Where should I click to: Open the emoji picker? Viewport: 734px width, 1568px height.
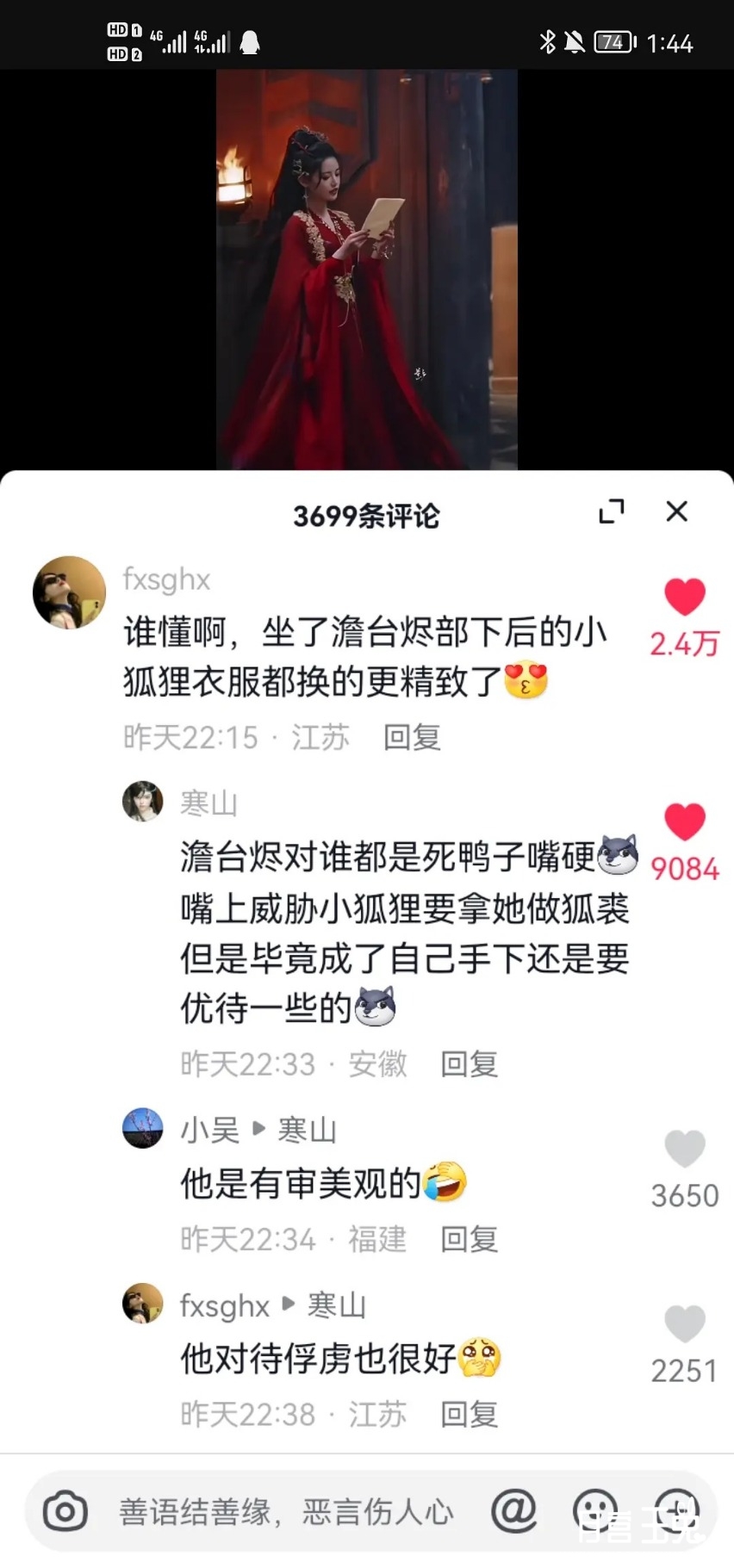(595, 1511)
